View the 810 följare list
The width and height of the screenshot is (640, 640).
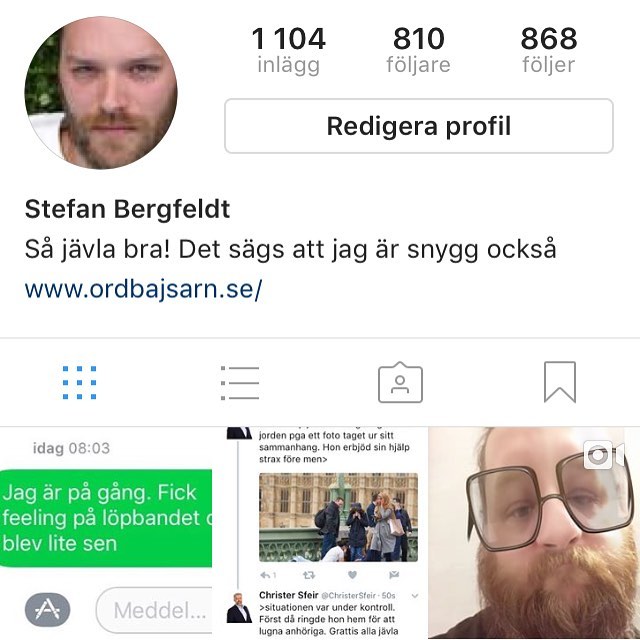coord(418,50)
